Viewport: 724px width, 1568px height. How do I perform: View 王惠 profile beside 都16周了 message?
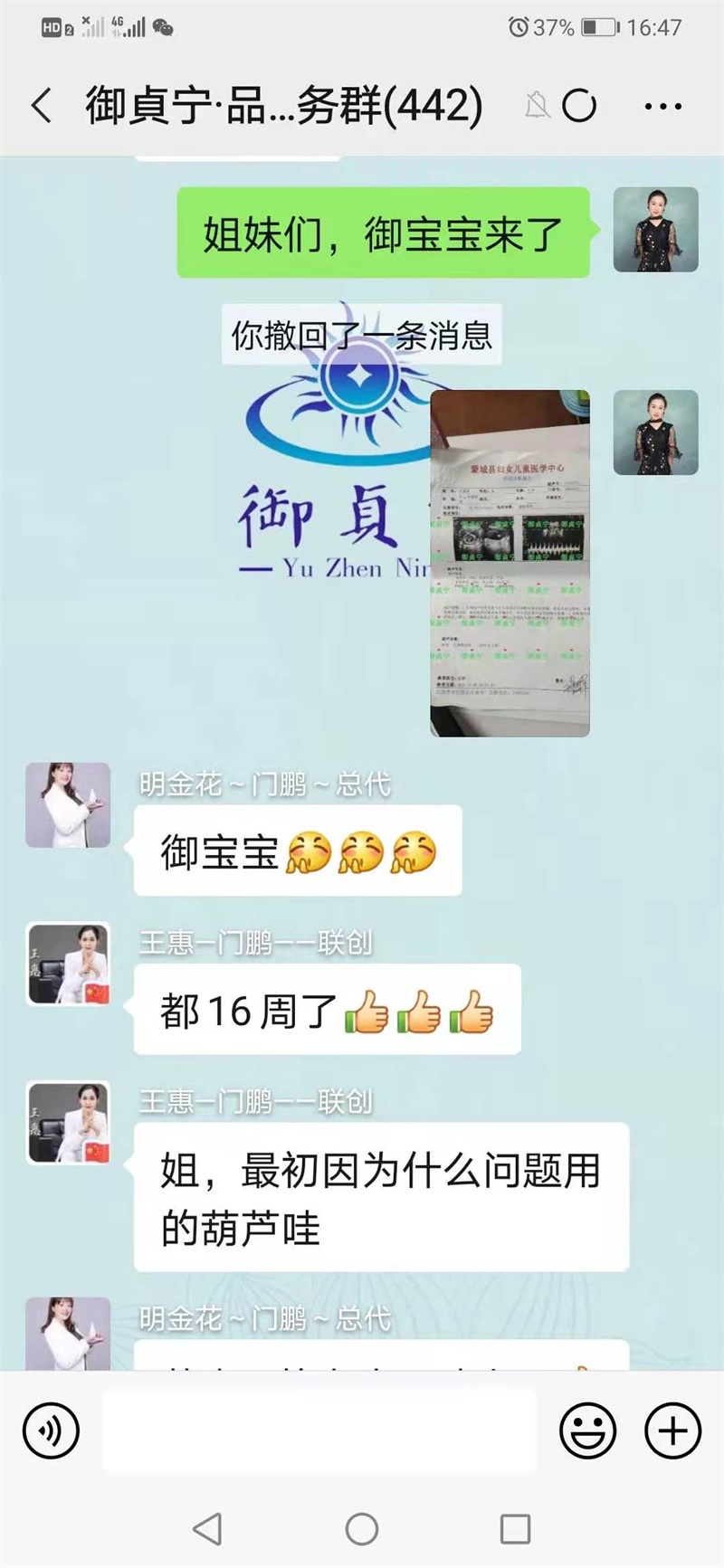69,965
